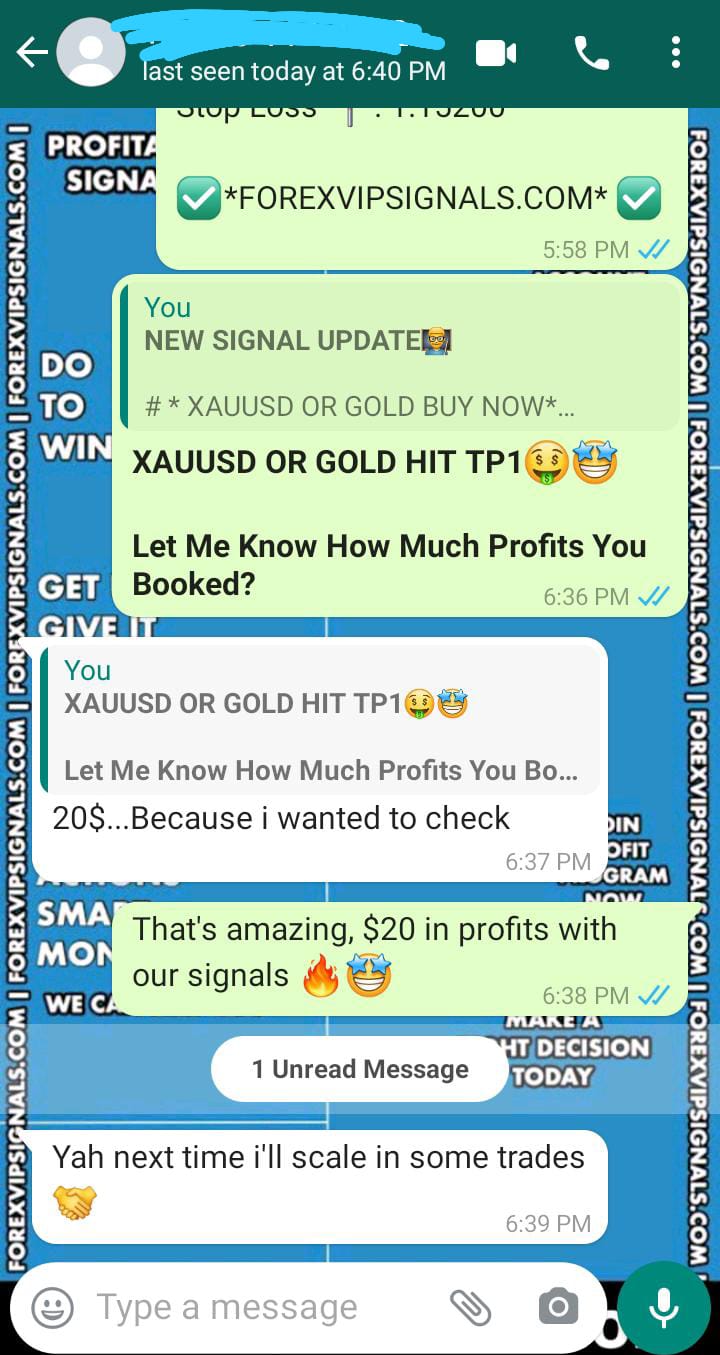Open the camera to send a photo
This screenshot has width=720, height=1355.
[558, 1307]
